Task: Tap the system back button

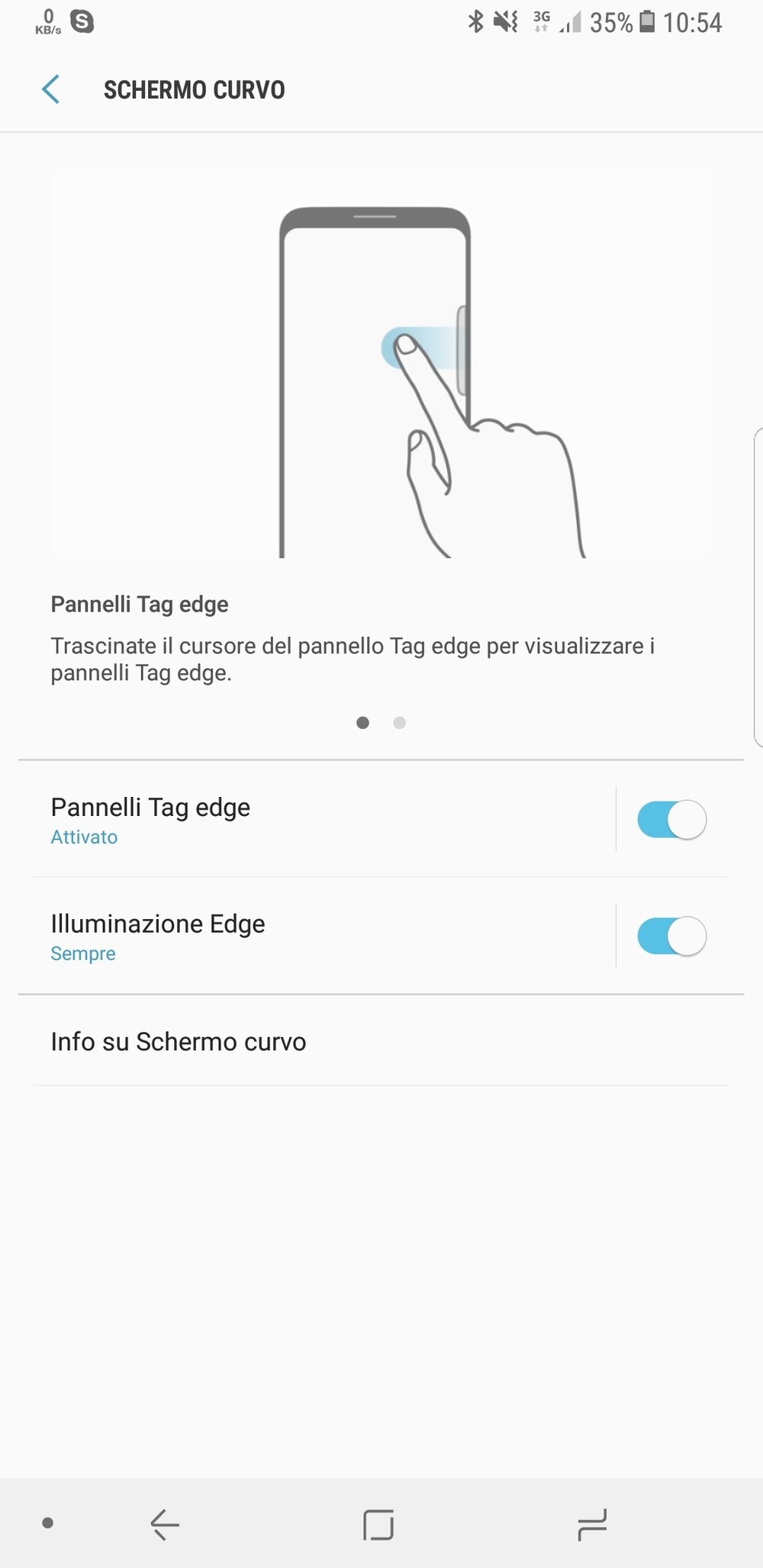Action: click(164, 1524)
